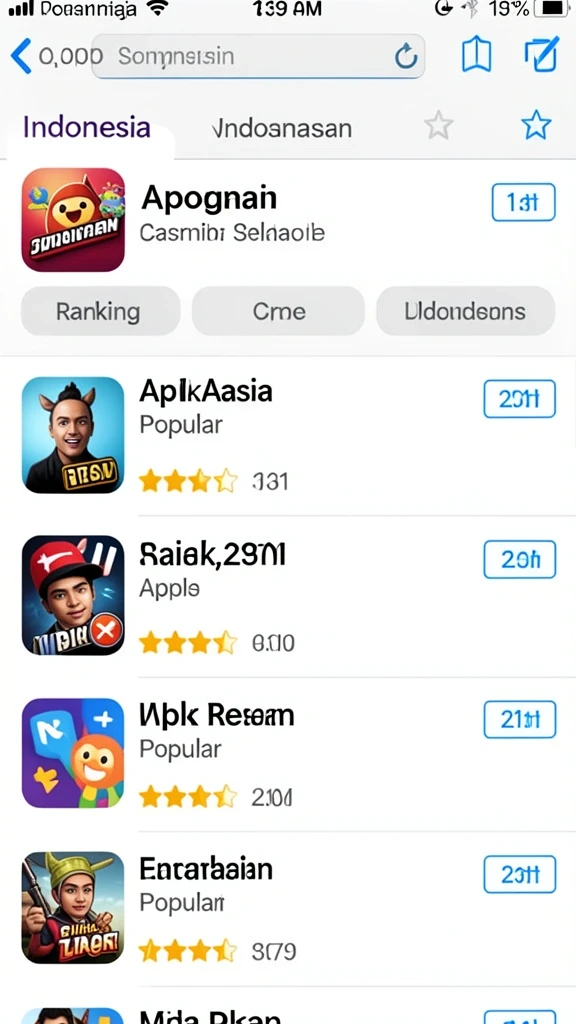The image size is (576, 1024).
Task: Tap the search field in the top bar
Action: point(258,56)
